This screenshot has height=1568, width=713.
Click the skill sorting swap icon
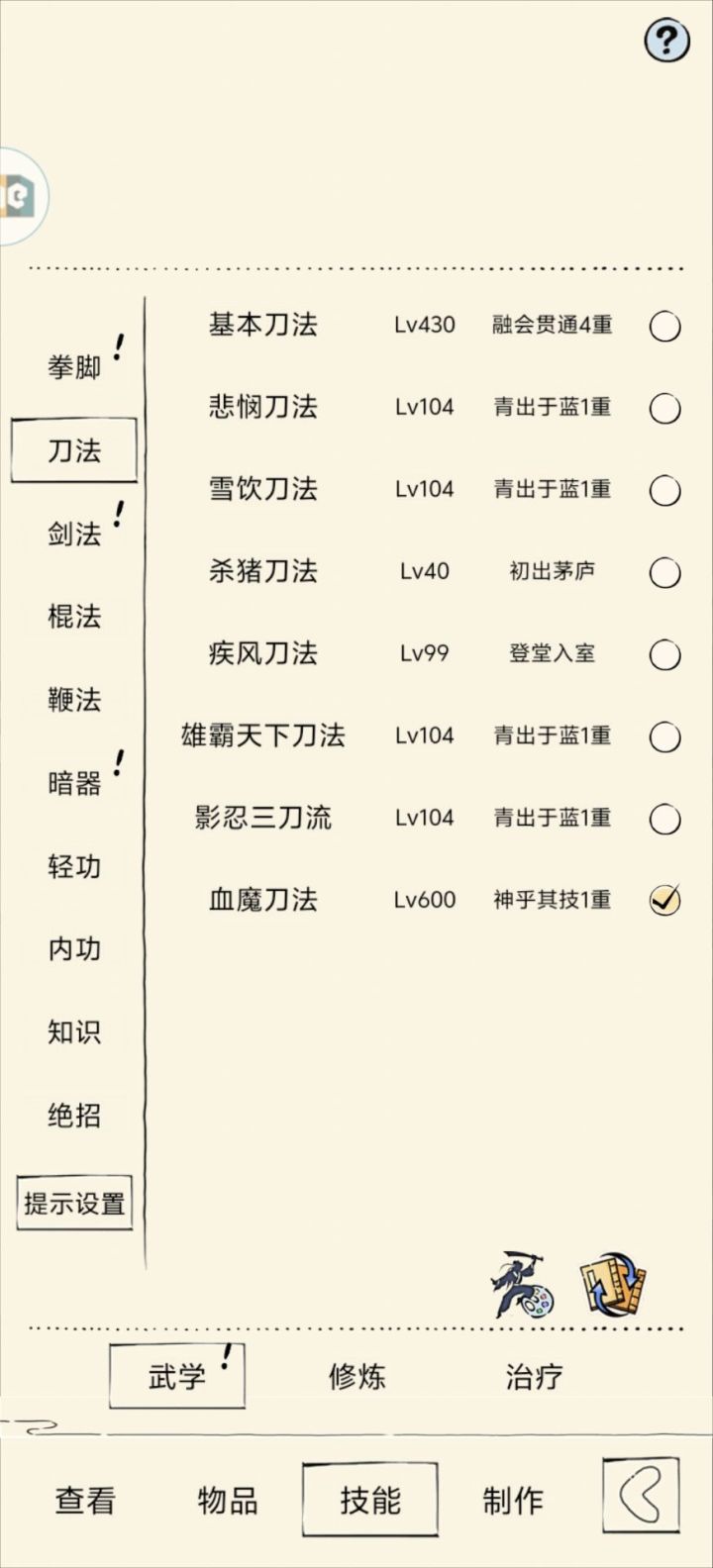[x=611, y=1284]
